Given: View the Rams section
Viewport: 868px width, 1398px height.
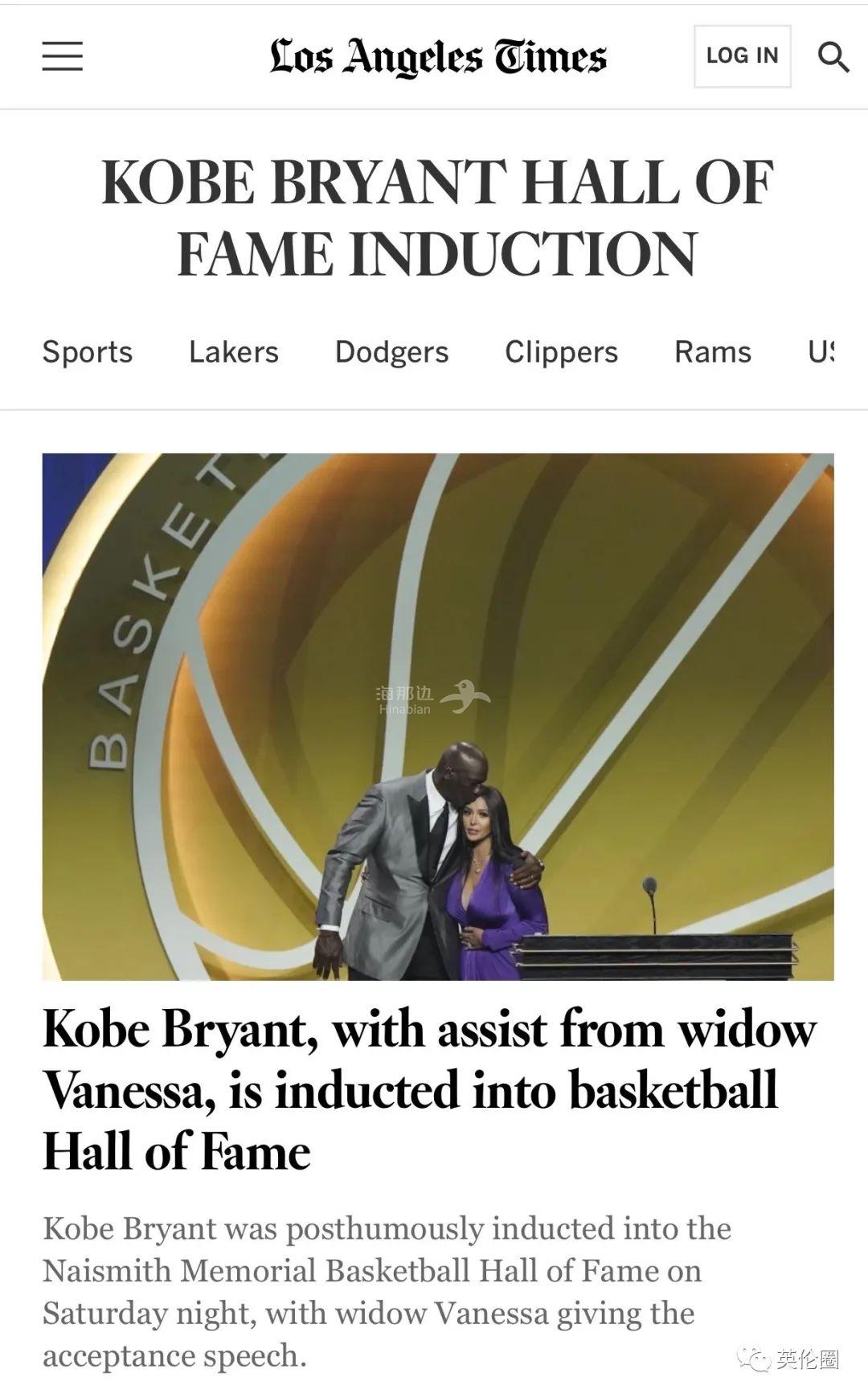Looking at the screenshot, I should tap(712, 352).
